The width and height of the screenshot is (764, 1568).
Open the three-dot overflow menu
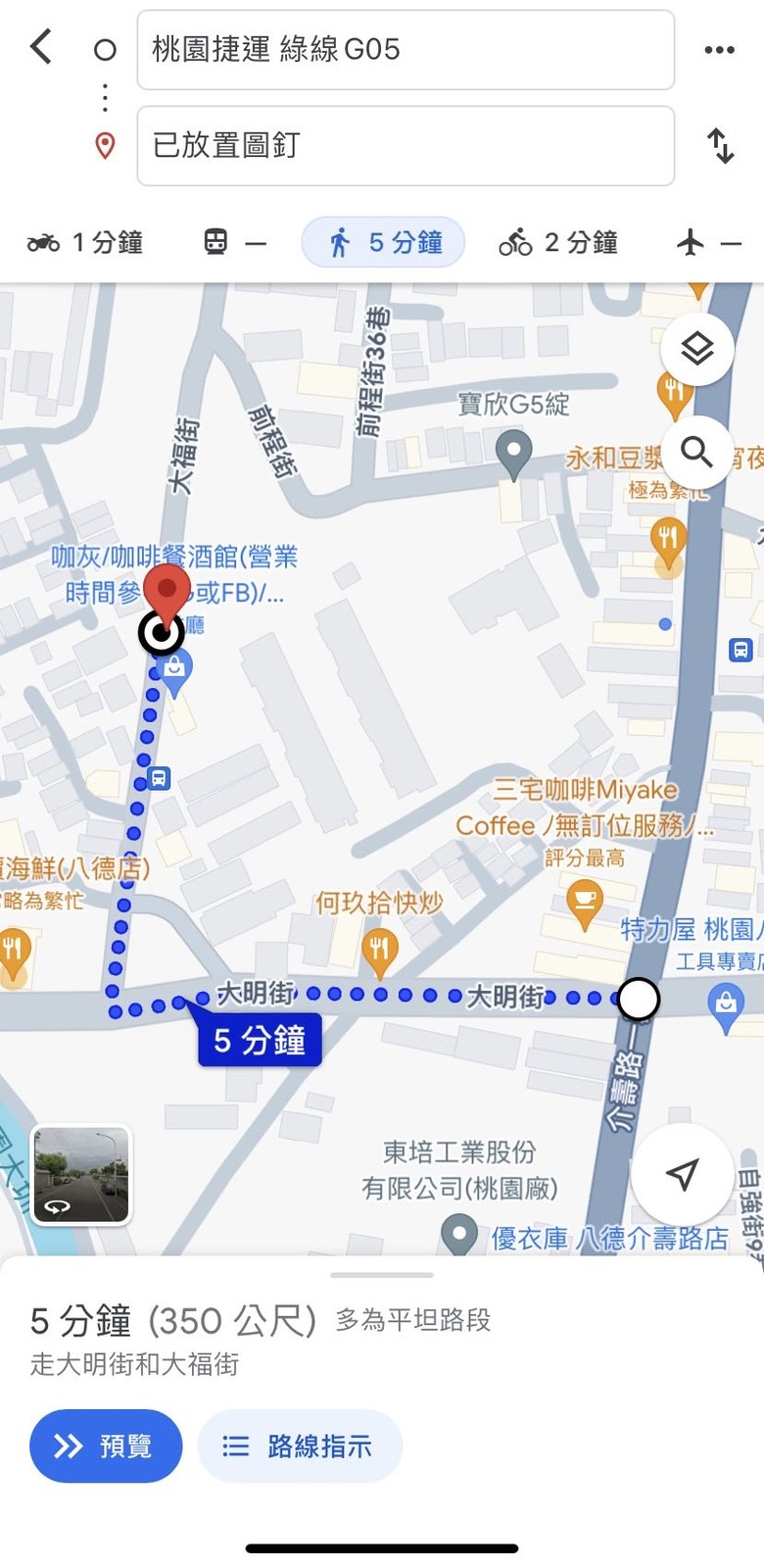coord(719,50)
